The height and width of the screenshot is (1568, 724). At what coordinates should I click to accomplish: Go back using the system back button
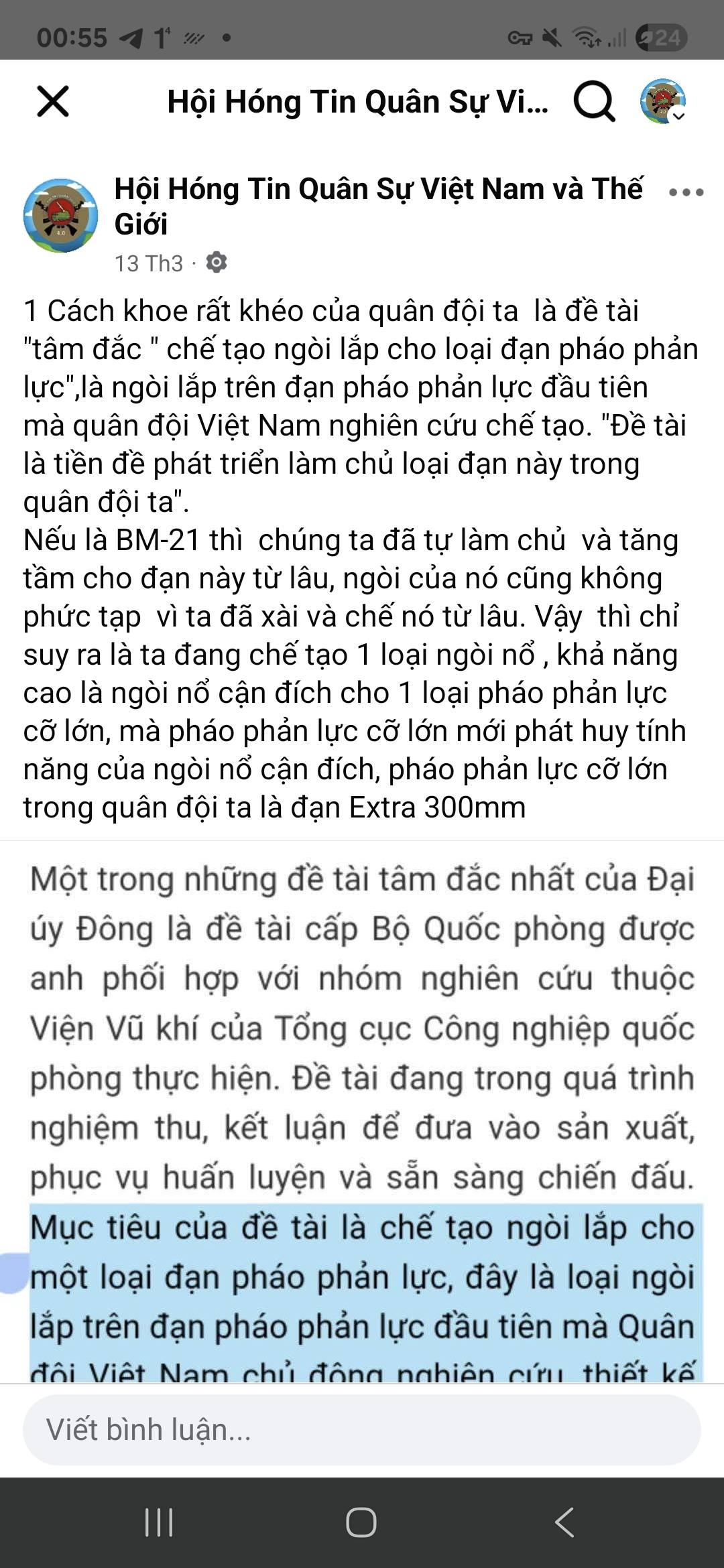(x=564, y=1522)
